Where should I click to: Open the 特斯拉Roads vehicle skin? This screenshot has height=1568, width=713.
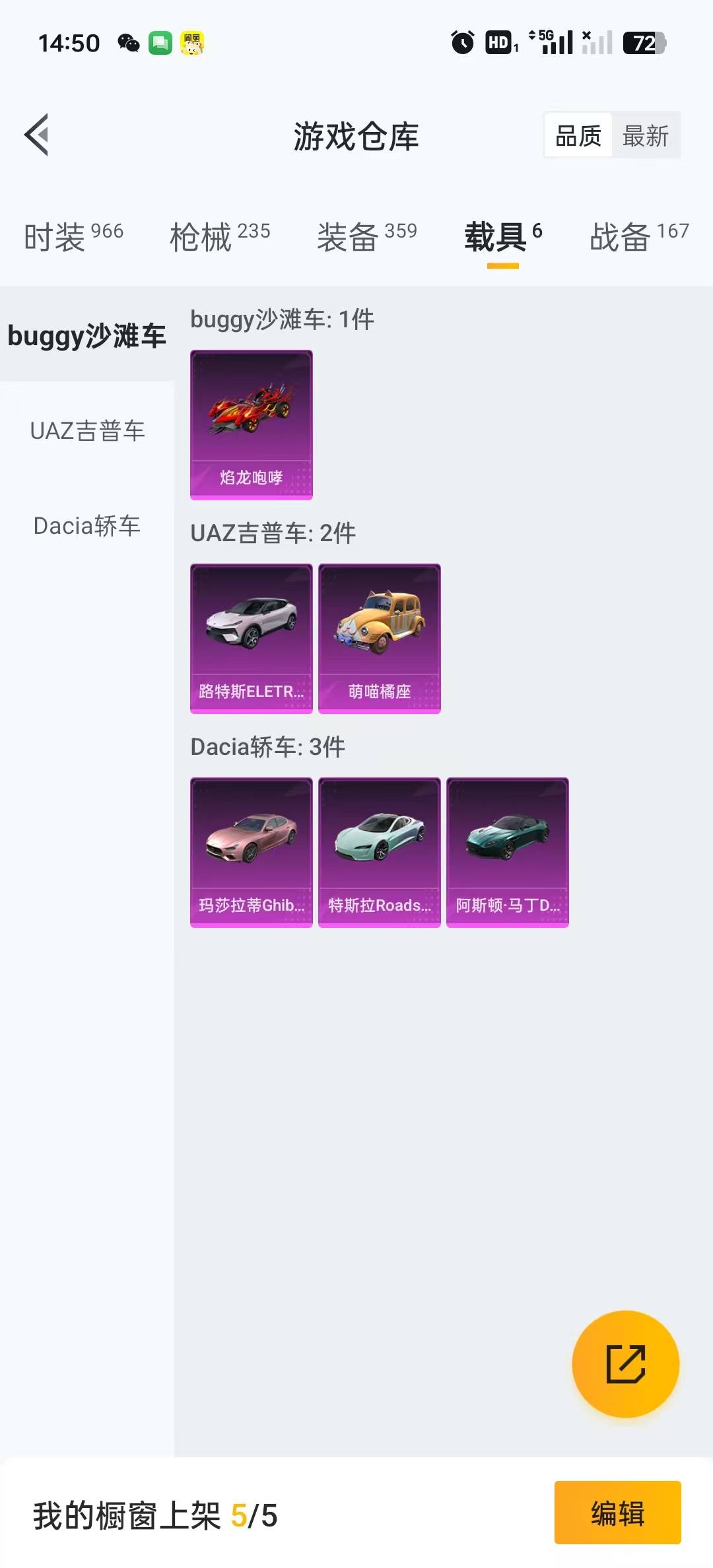click(x=379, y=852)
